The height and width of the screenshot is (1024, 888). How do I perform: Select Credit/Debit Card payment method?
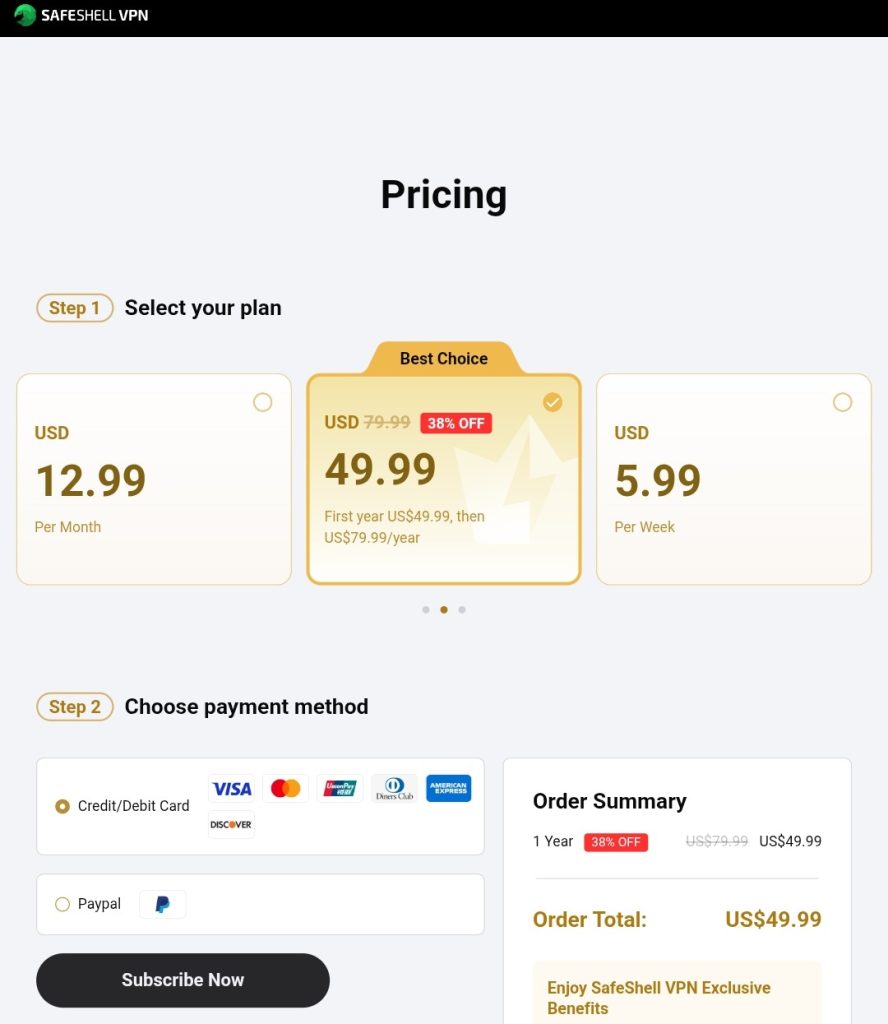point(63,806)
